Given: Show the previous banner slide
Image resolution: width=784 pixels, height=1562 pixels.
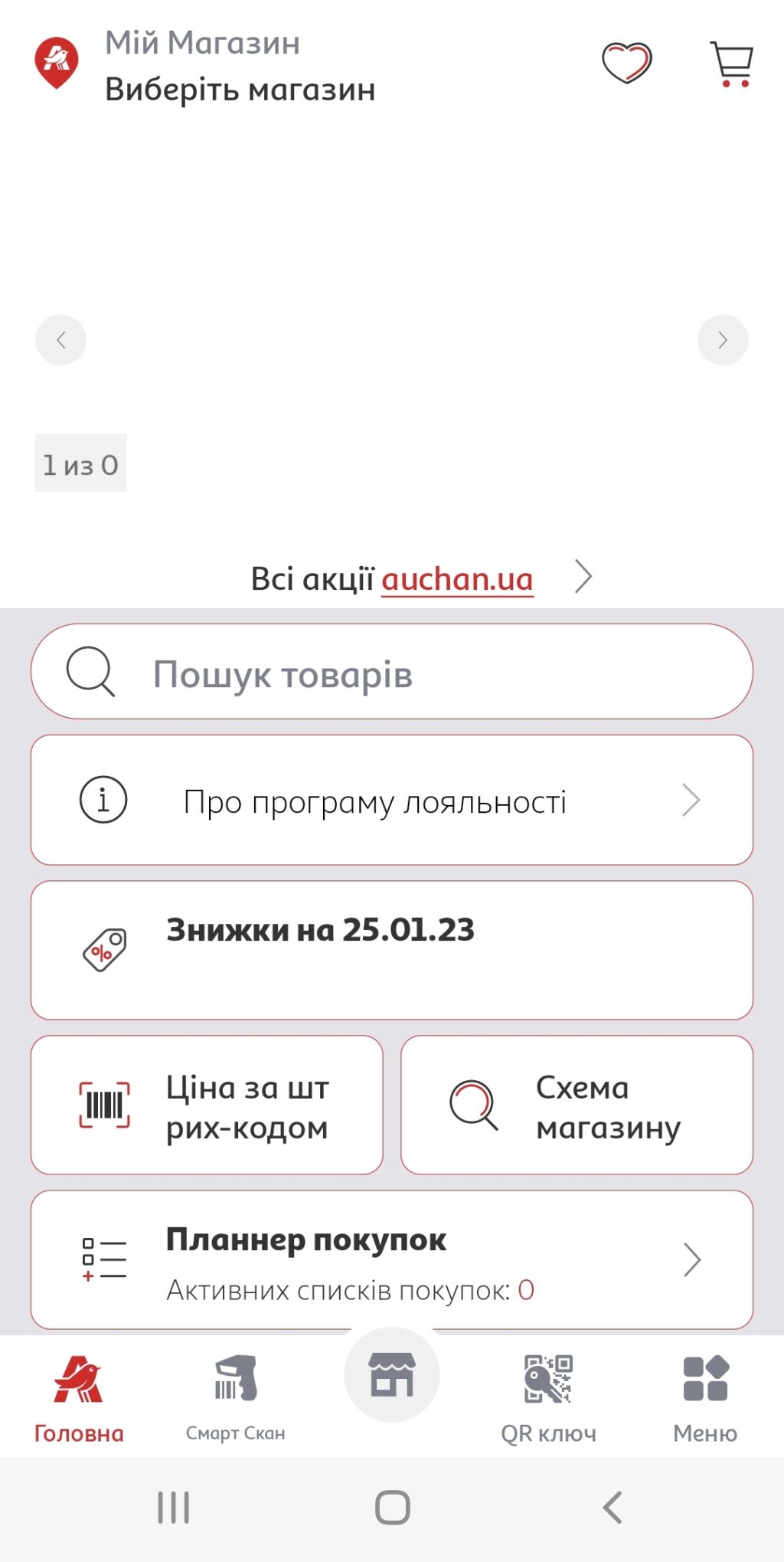Looking at the screenshot, I should 60,340.
